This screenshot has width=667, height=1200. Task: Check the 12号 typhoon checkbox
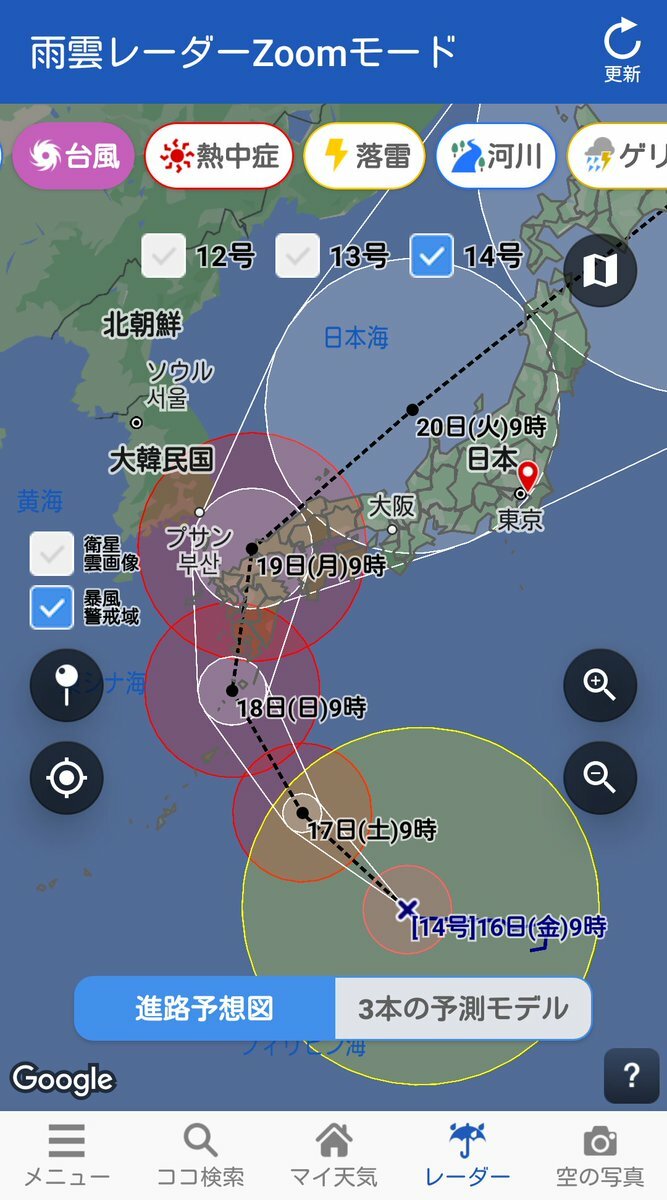[163, 256]
